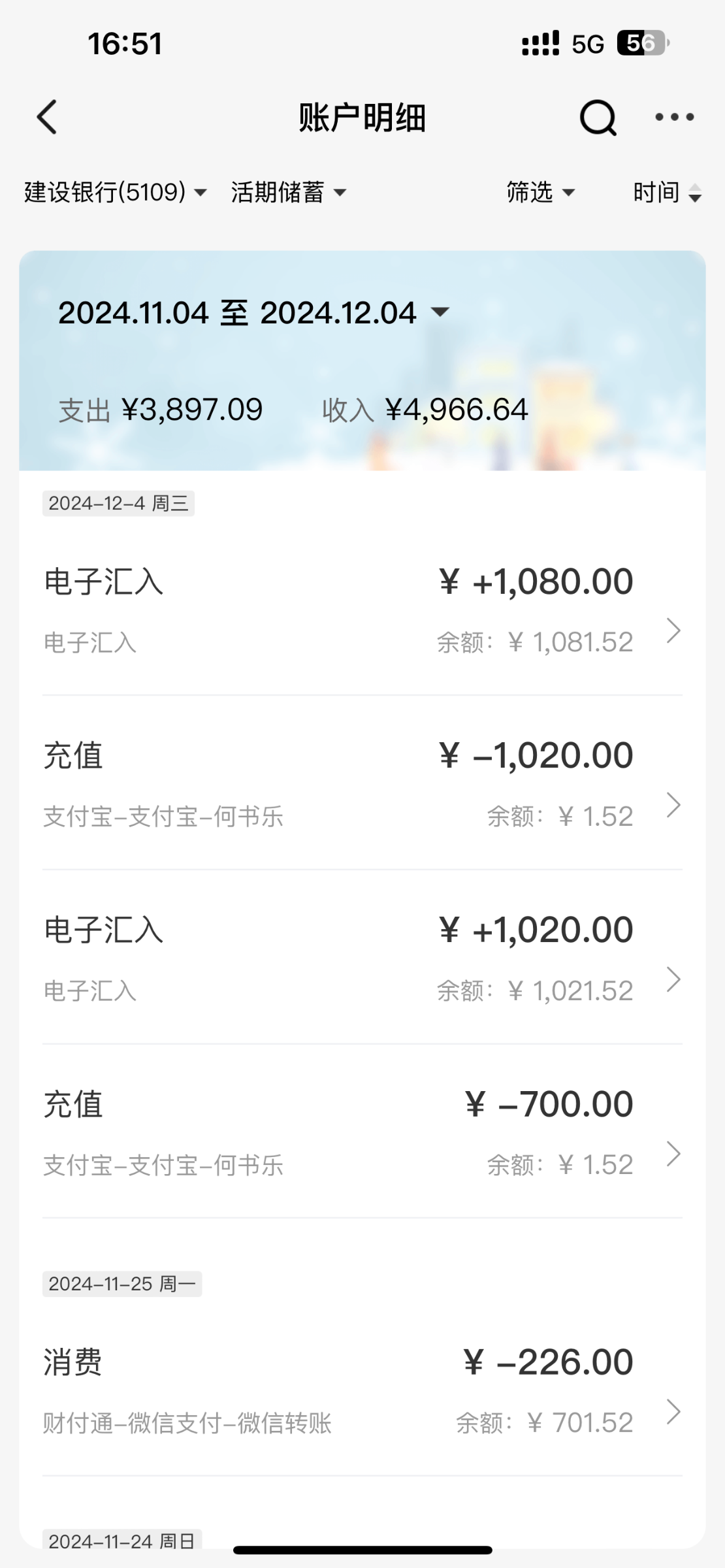
Task: Open the +1,080.00 电子汇入 transaction
Action: 362,612
